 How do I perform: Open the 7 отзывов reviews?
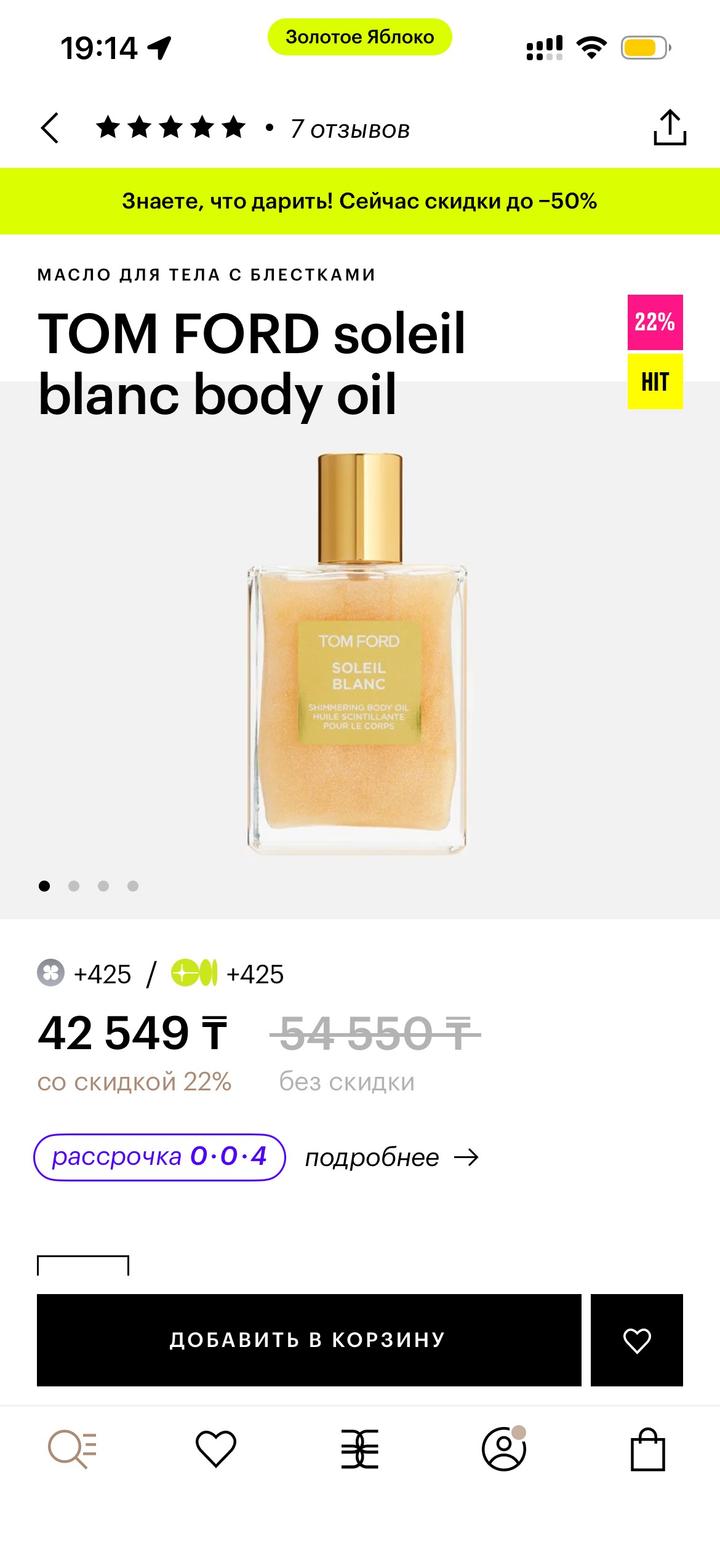click(x=350, y=129)
